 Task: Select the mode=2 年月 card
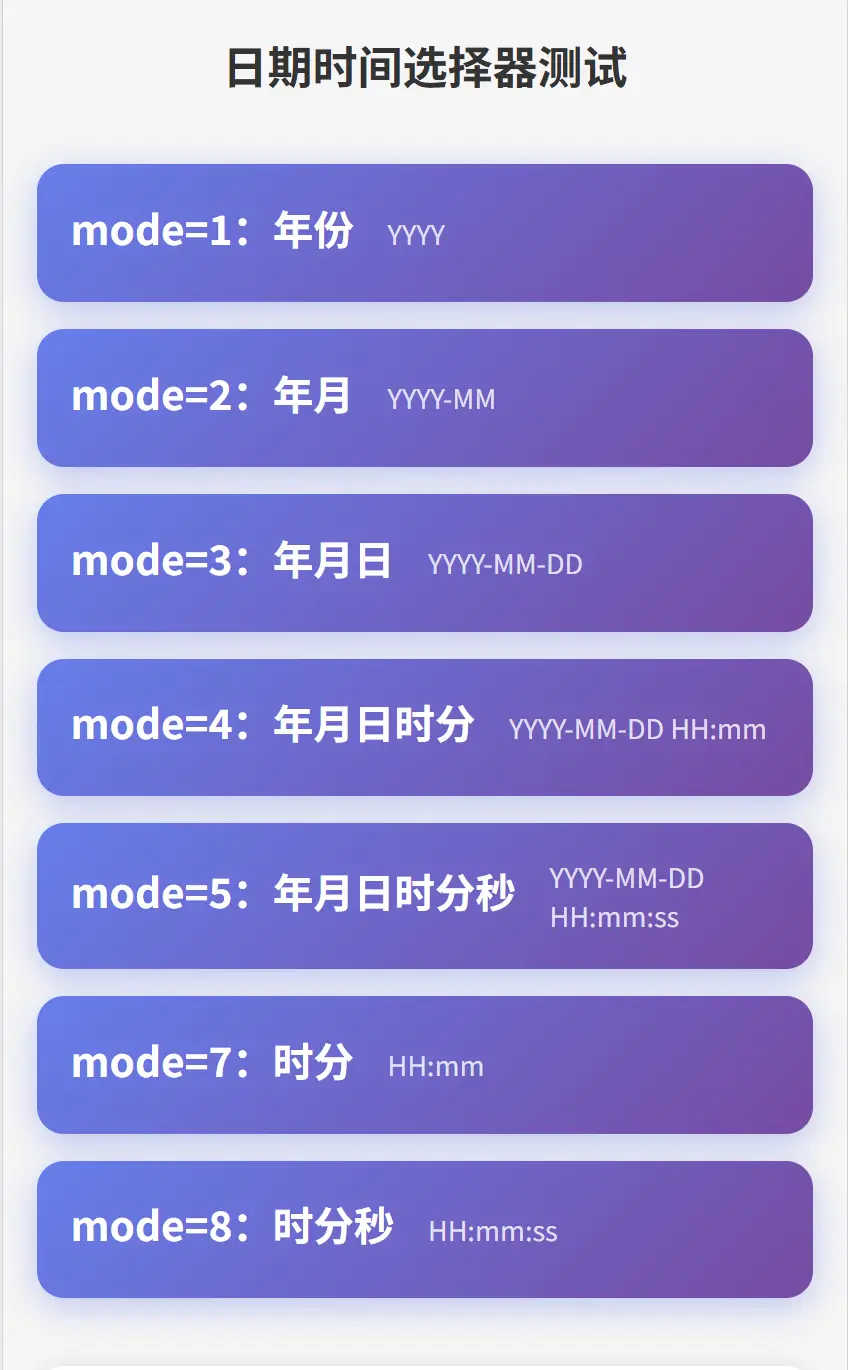(424, 398)
